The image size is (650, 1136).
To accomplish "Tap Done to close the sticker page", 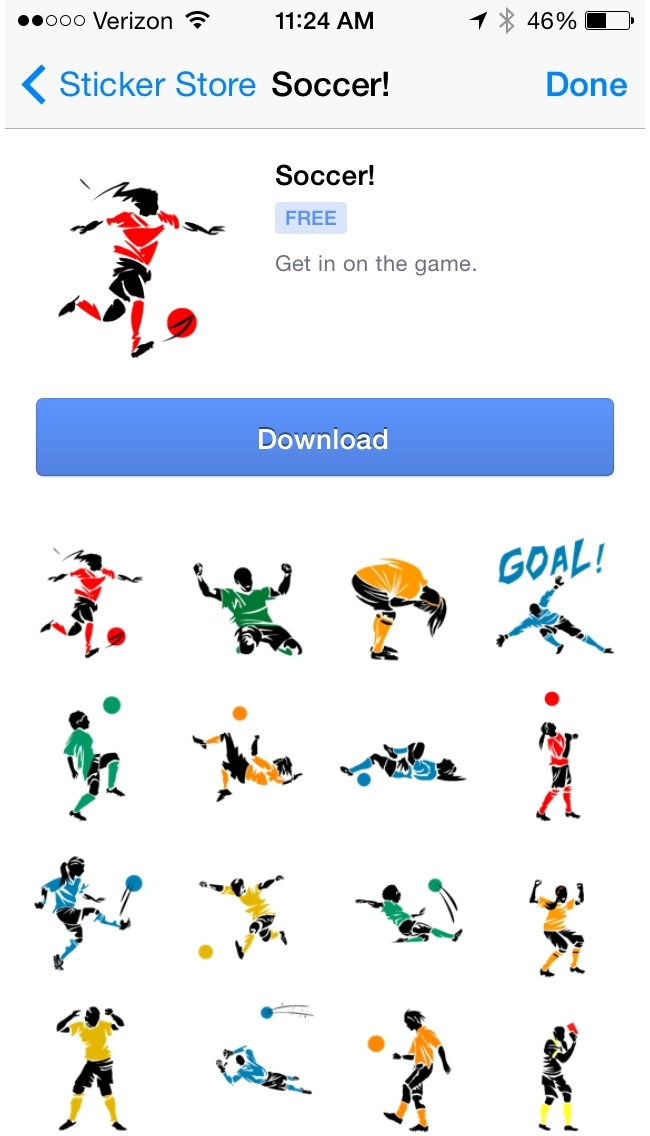I will coord(586,85).
